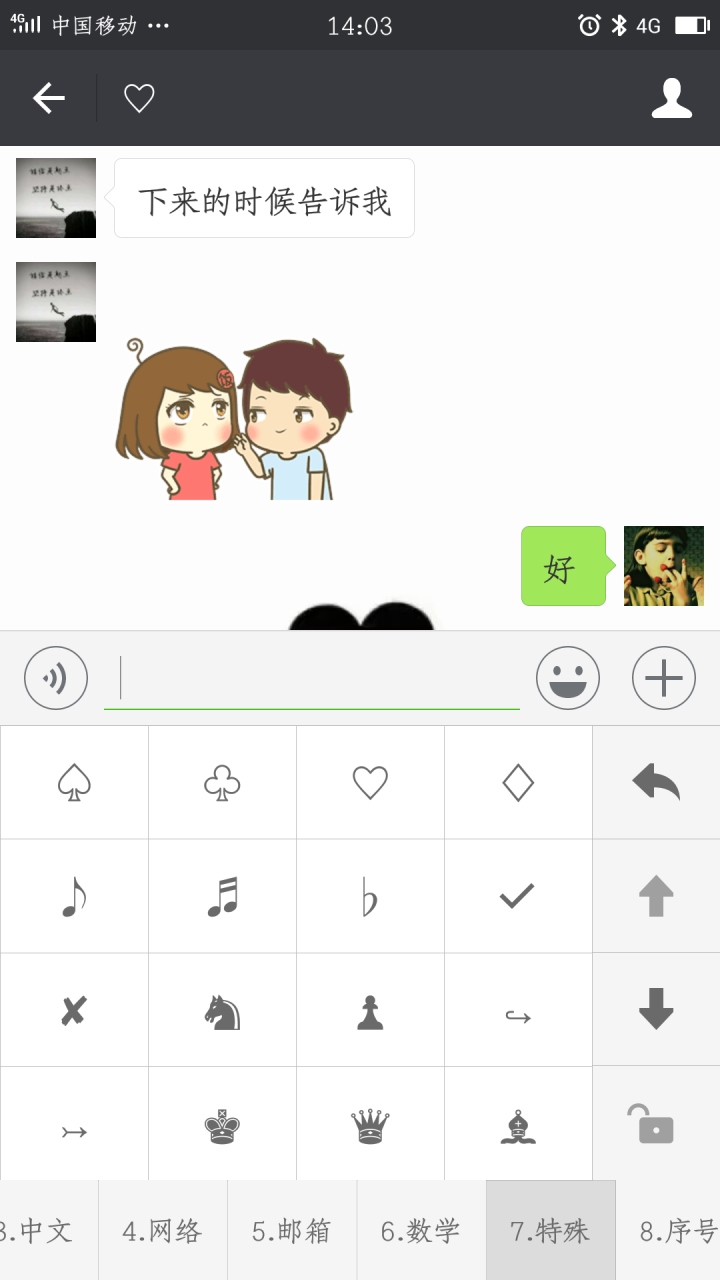Viewport: 720px width, 1280px height.
Task: Switch to the 4.网络 symbol tab
Action: click(163, 1231)
